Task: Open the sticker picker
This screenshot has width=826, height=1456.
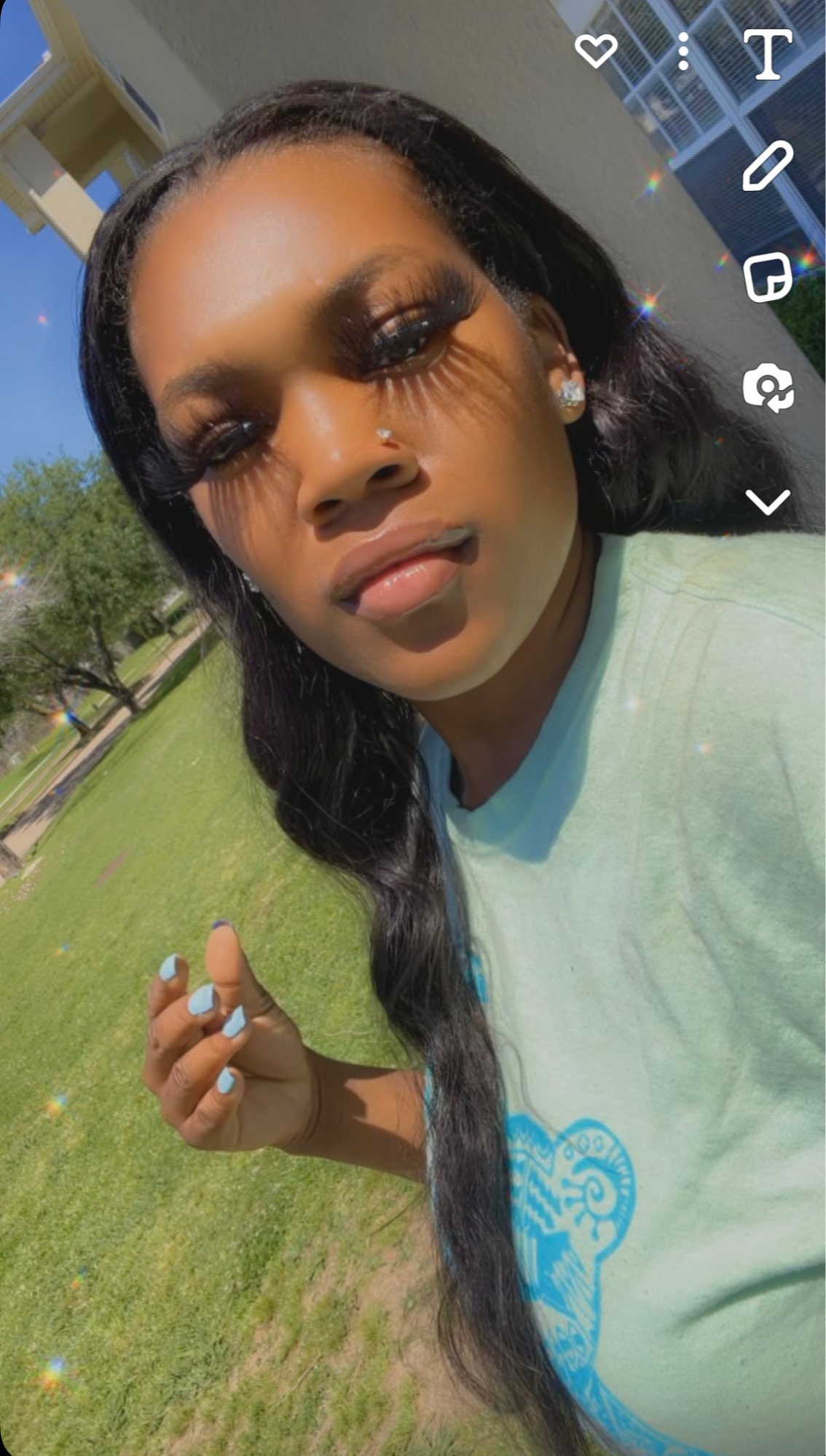Action: pyautogui.click(x=768, y=277)
